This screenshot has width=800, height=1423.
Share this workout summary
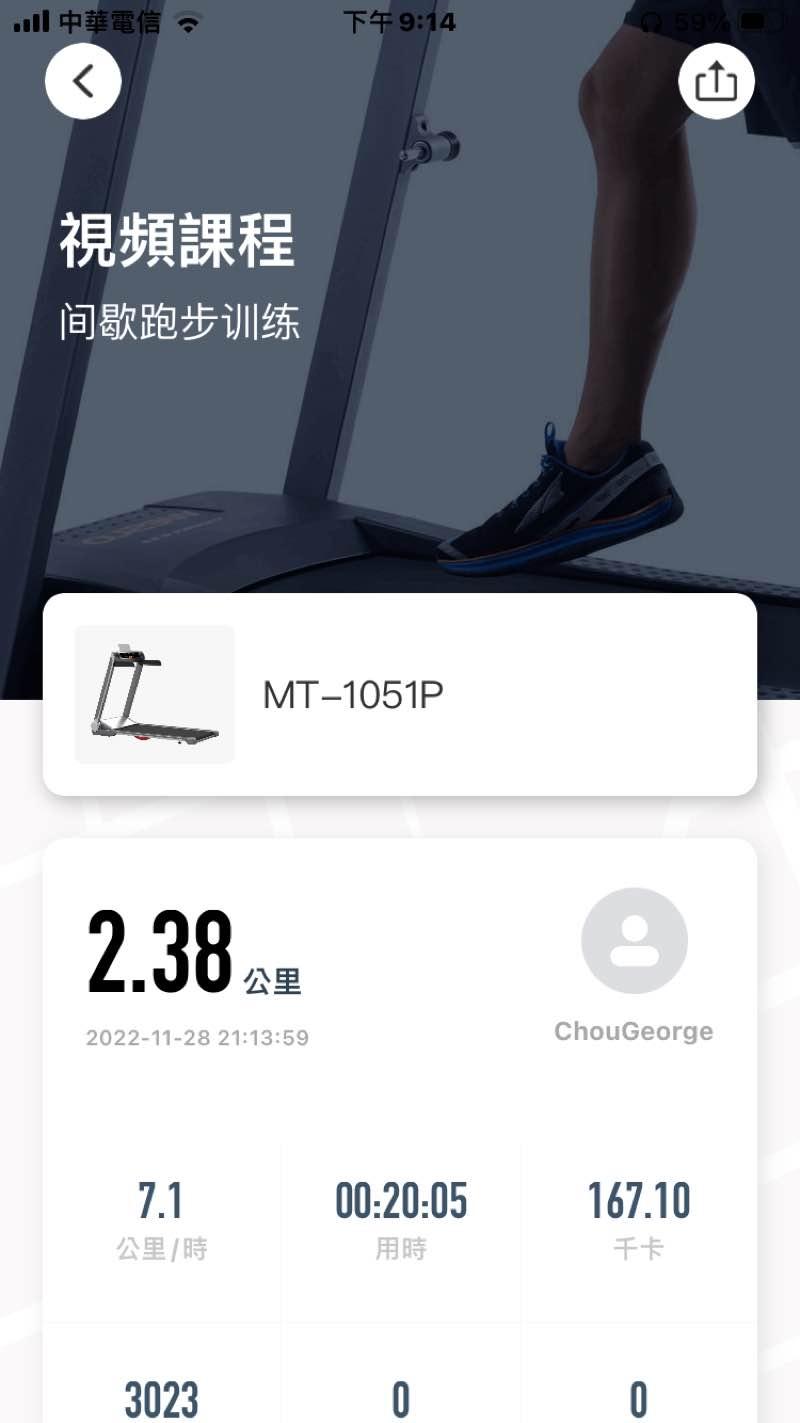(x=716, y=82)
